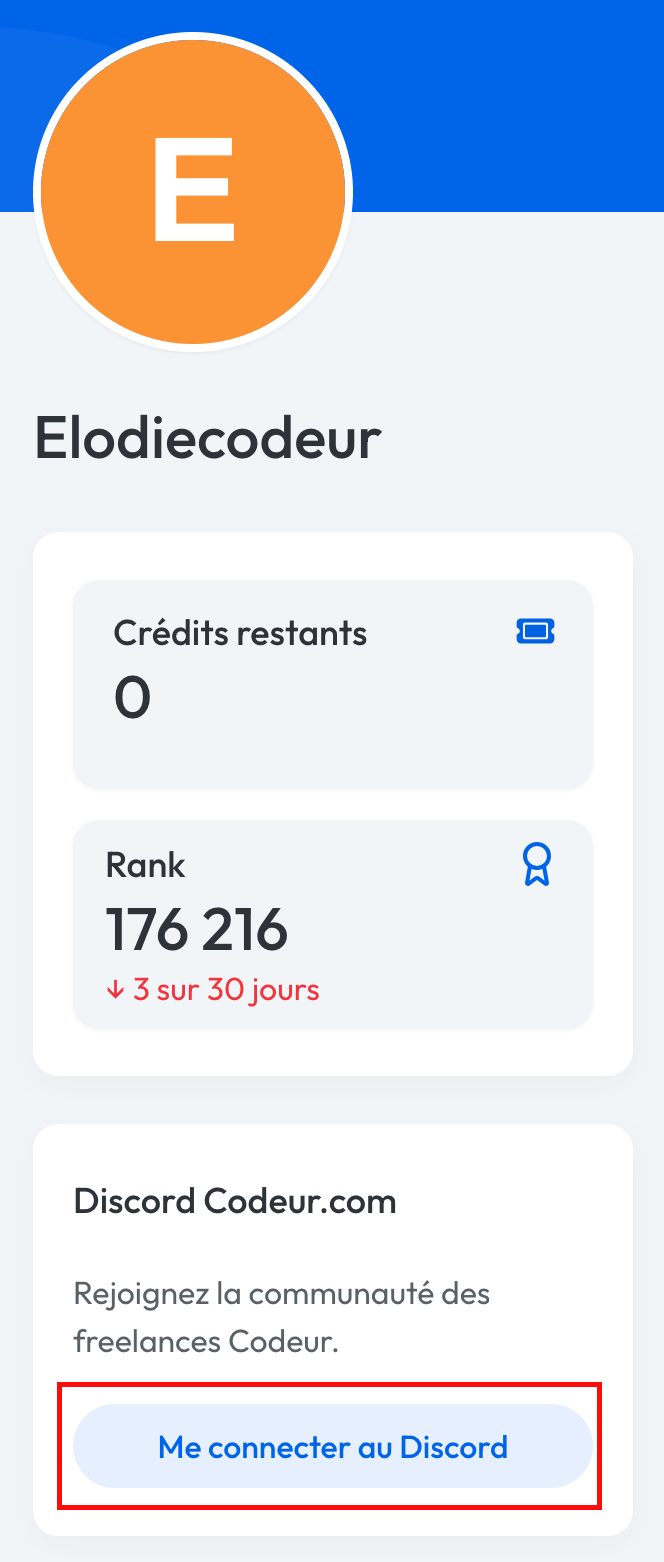Open the Rank card
The width and height of the screenshot is (664, 1562).
click(332, 924)
